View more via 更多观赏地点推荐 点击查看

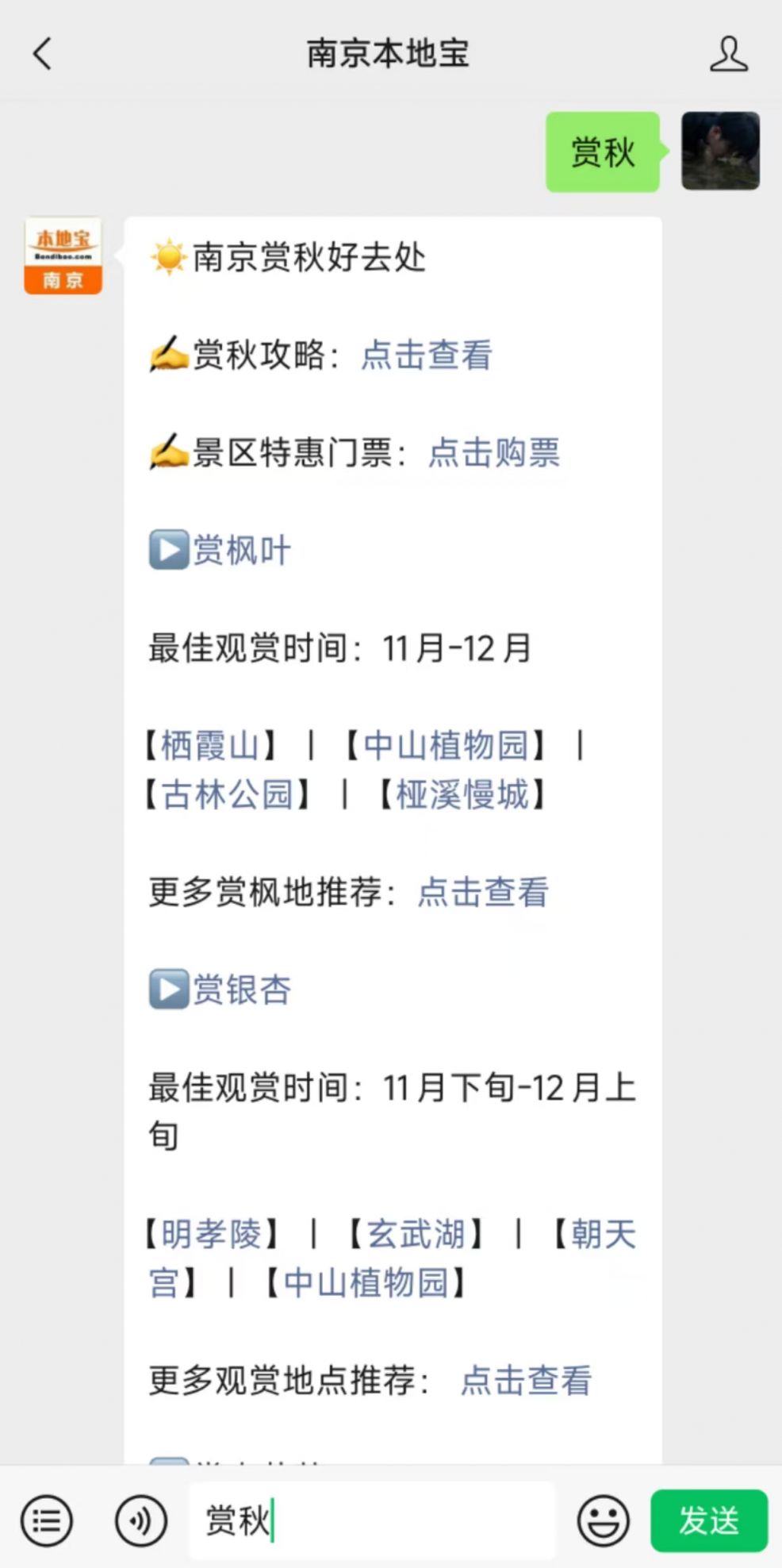526,1381
